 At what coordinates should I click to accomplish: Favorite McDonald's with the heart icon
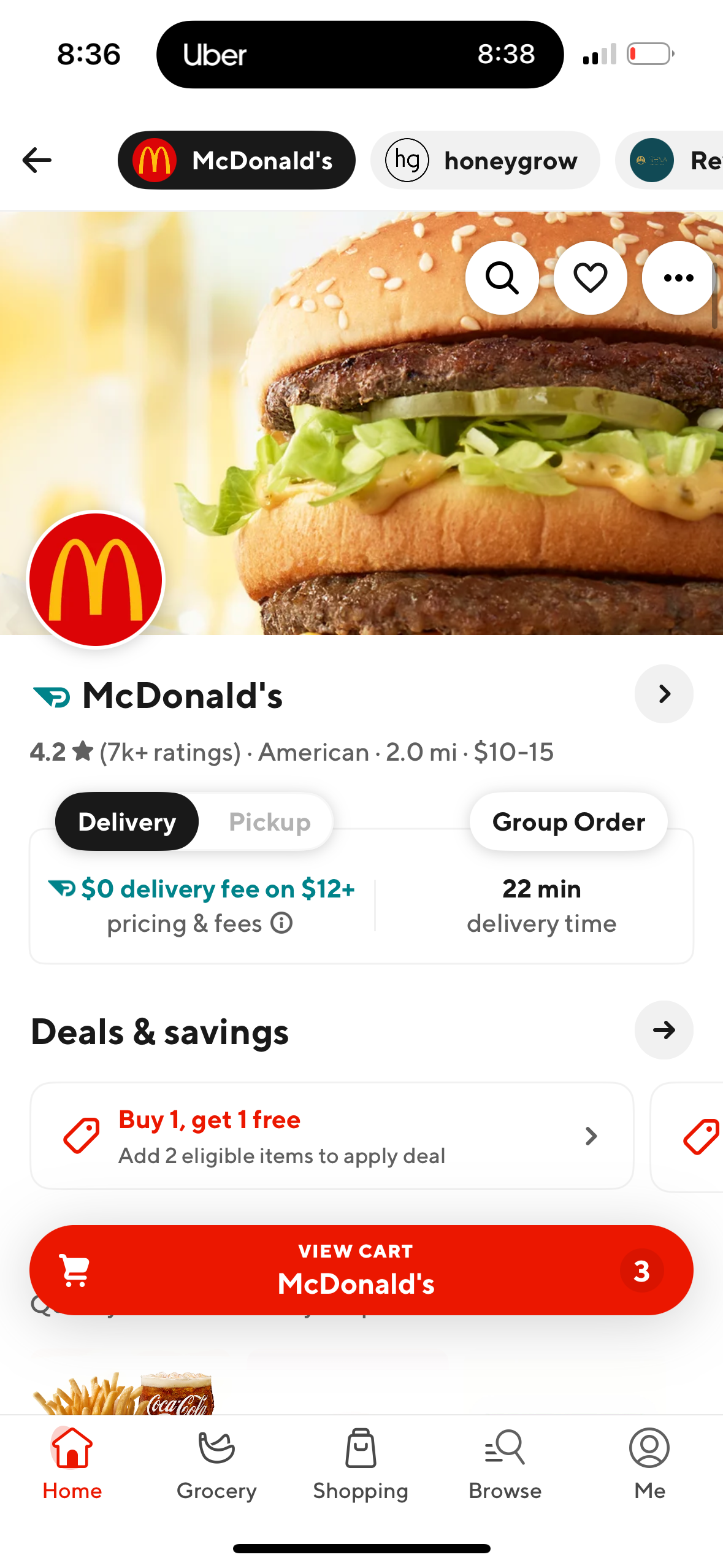[x=589, y=277]
